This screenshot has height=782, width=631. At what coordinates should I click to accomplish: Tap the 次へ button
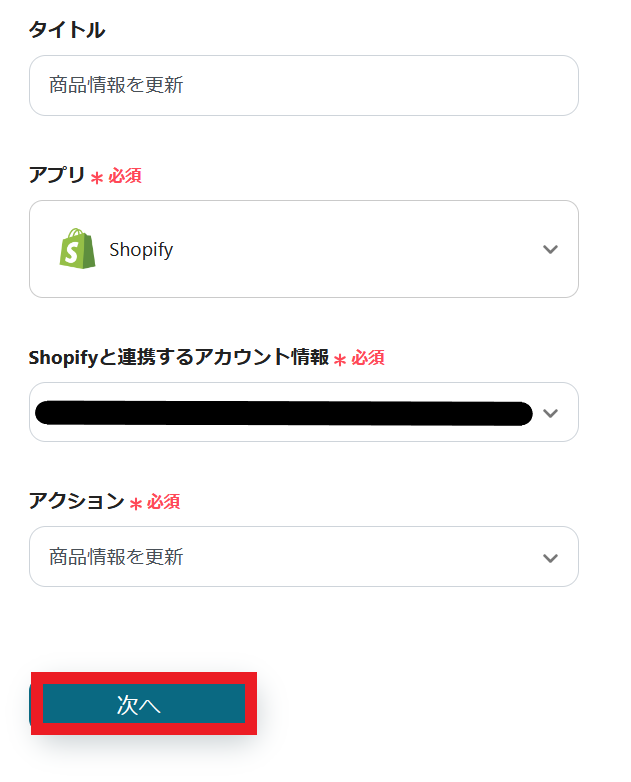pyautogui.click(x=140, y=705)
